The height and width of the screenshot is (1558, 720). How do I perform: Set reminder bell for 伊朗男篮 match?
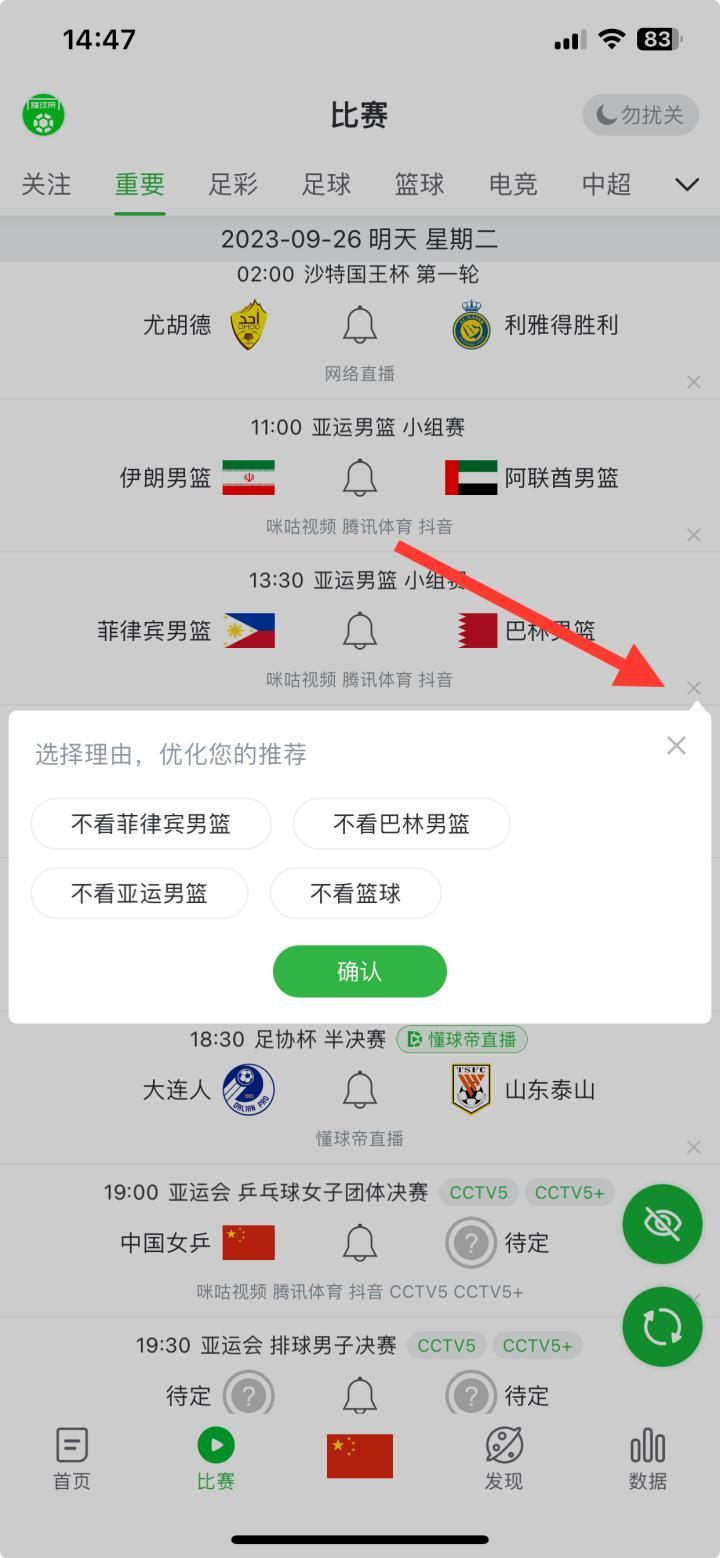tap(360, 478)
